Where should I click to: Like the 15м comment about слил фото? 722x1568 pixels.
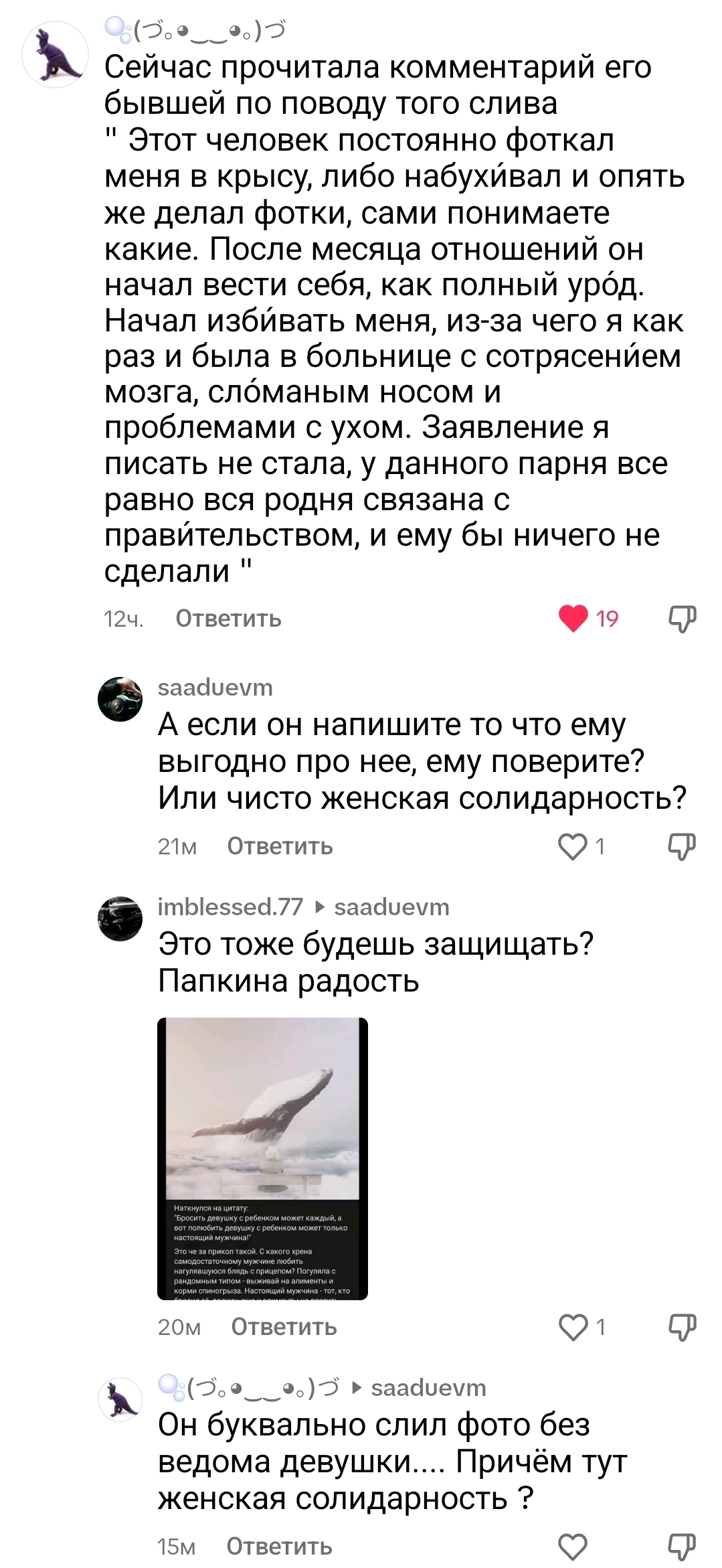(x=573, y=1547)
